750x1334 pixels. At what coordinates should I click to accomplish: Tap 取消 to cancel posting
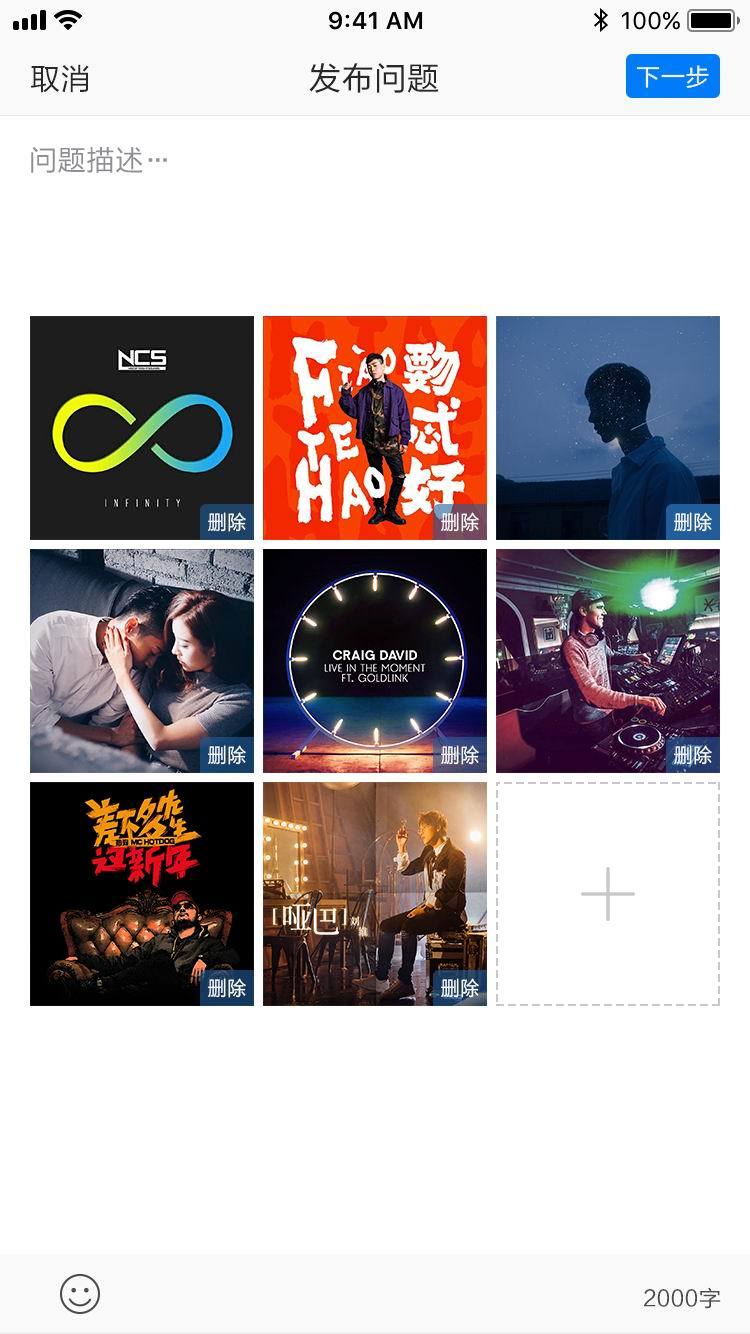tap(60, 78)
